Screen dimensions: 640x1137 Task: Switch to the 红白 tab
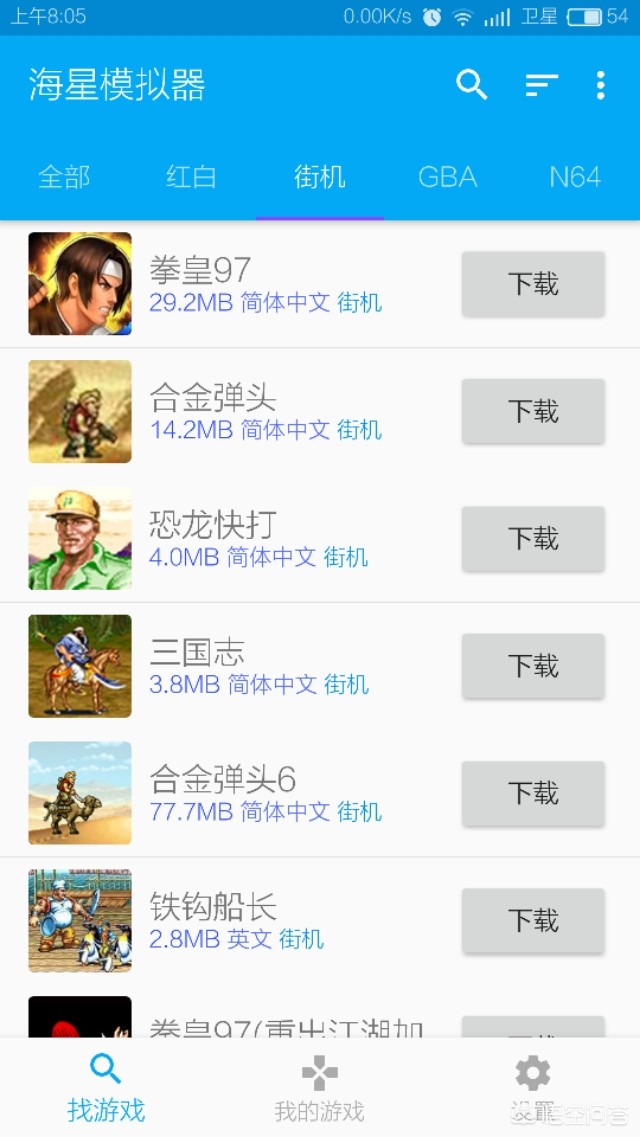(x=191, y=176)
